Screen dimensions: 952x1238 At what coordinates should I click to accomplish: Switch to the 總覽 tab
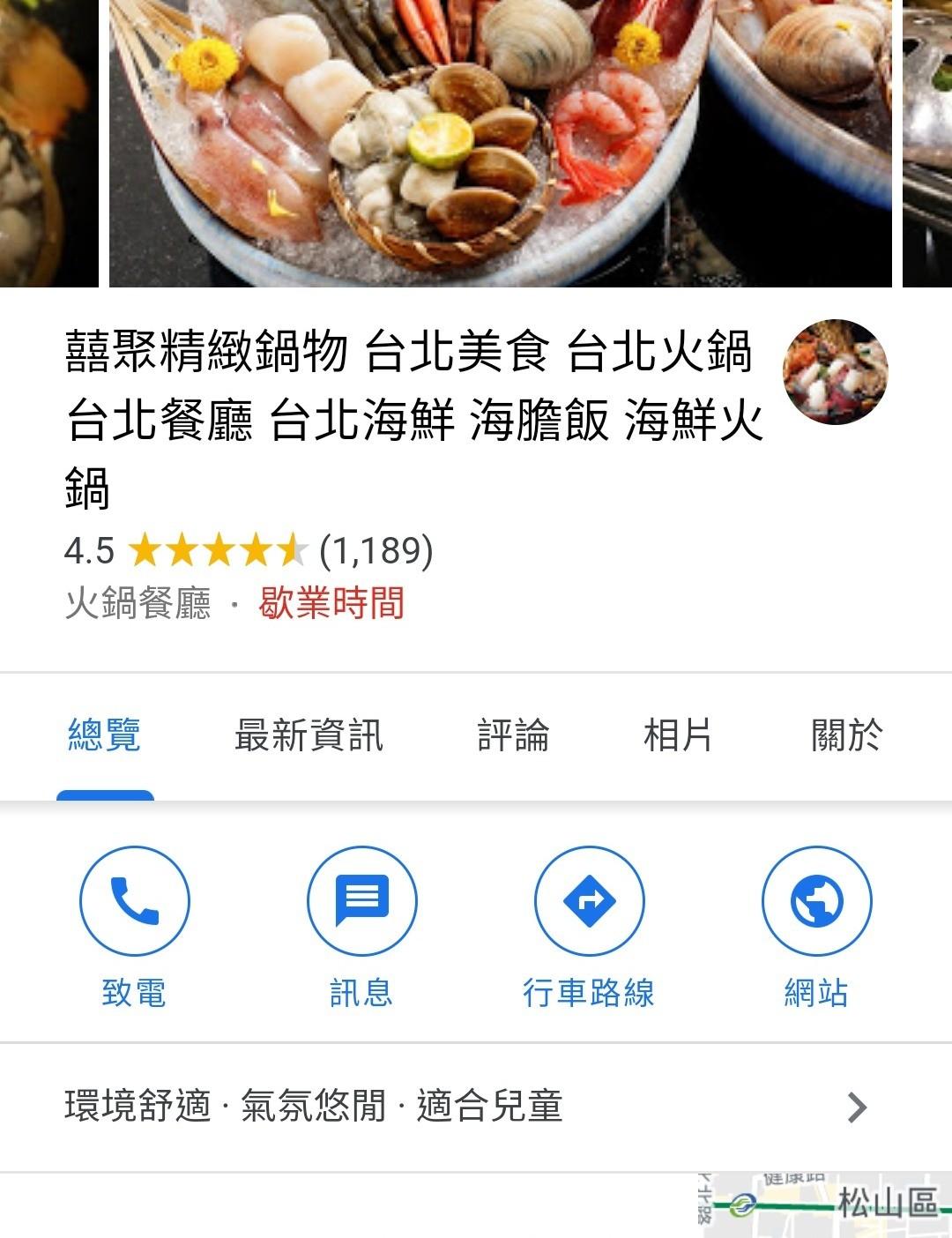(x=105, y=735)
